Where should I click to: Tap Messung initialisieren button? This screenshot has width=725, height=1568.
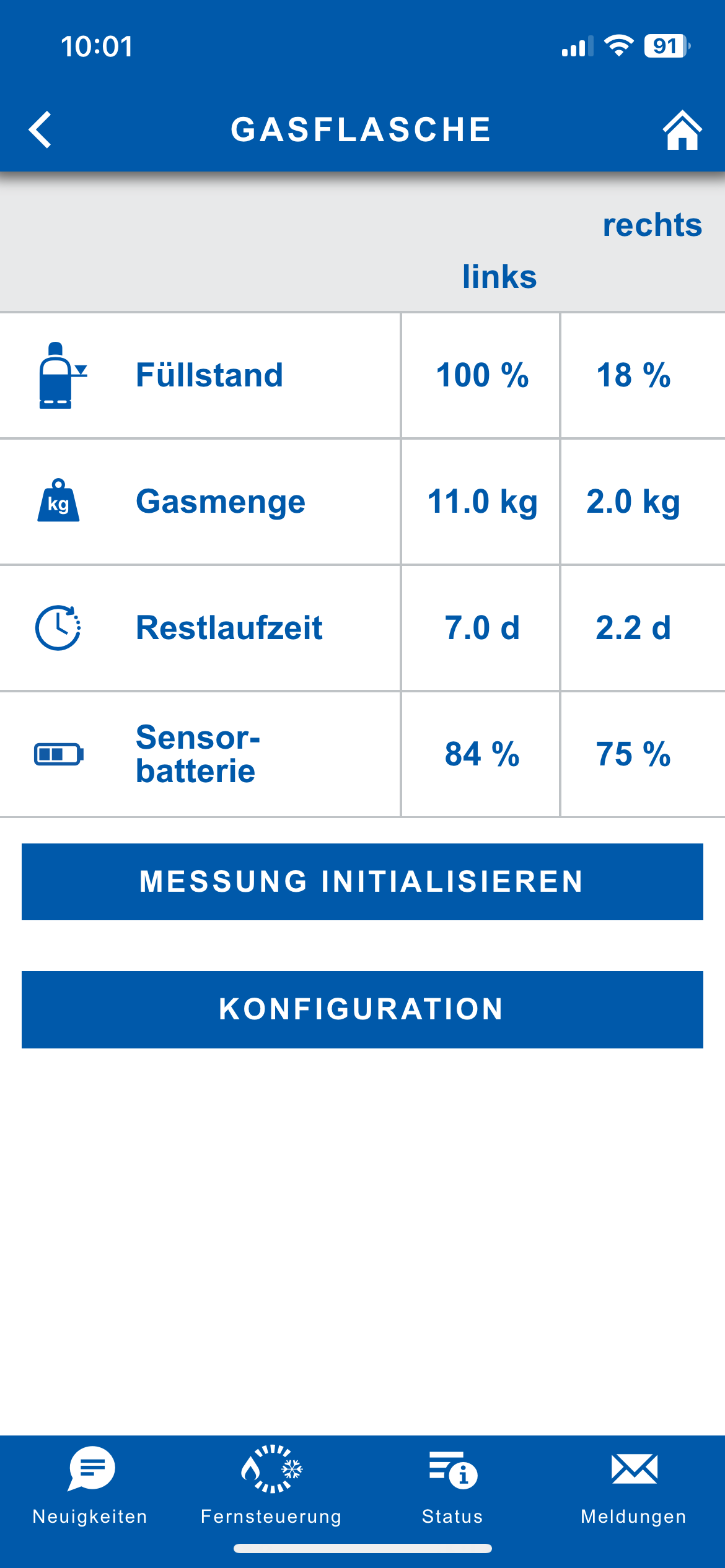tap(362, 881)
